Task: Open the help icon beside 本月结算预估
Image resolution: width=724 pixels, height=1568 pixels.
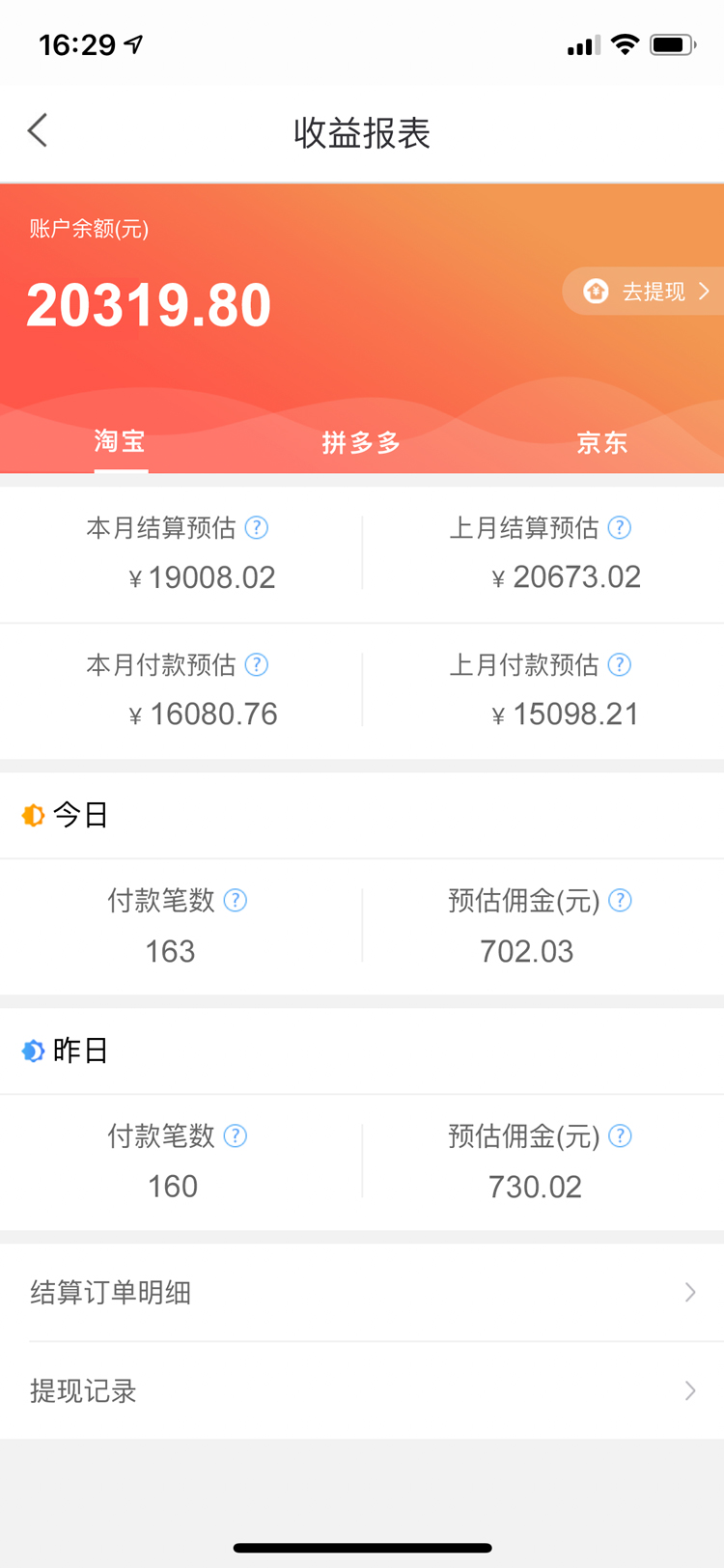Action: 257,528
